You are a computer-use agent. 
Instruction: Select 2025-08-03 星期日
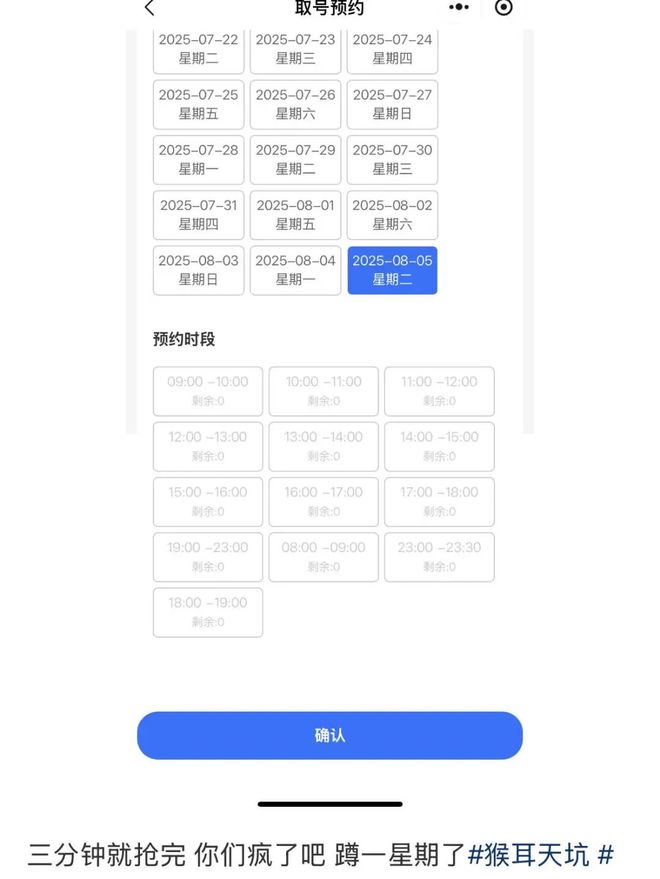coord(198,270)
